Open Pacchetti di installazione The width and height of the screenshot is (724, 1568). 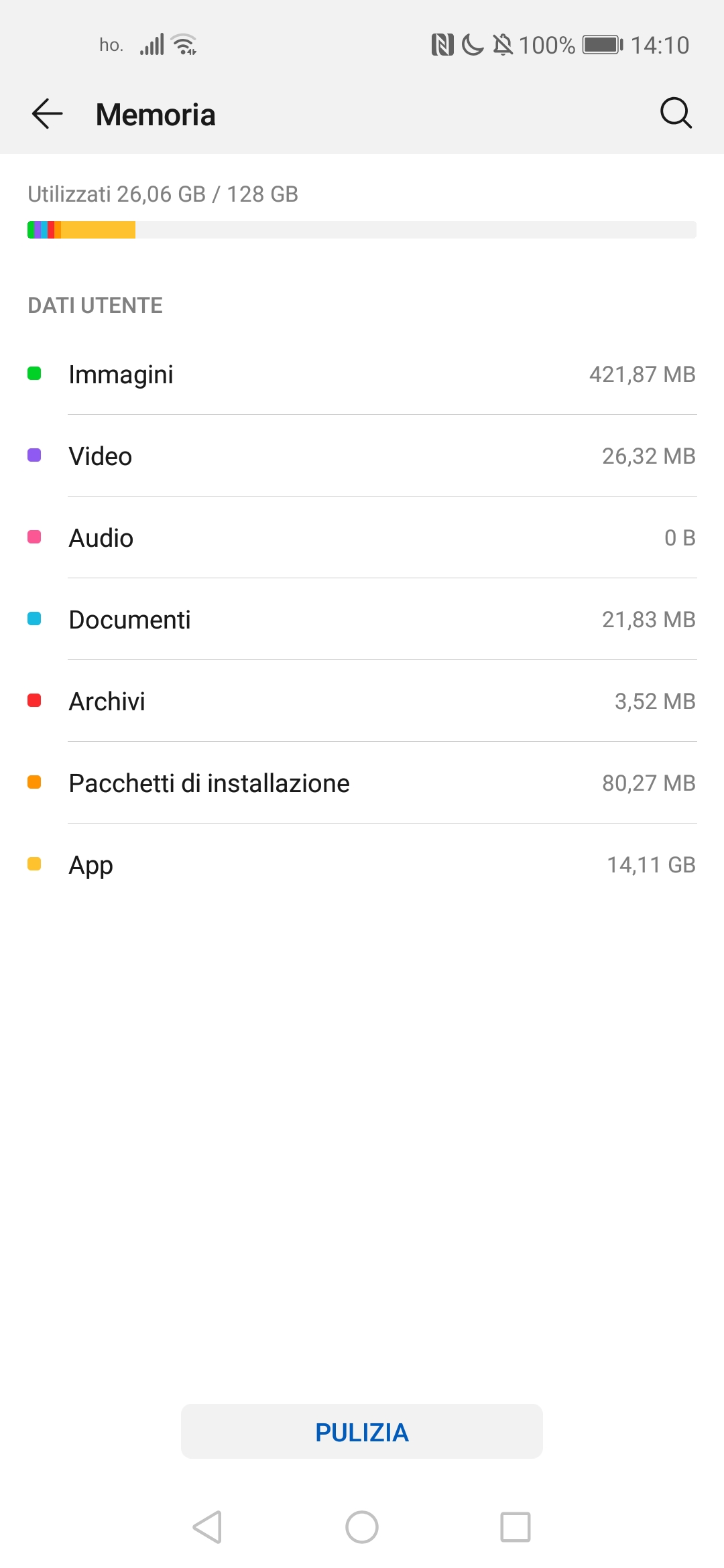pos(362,783)
